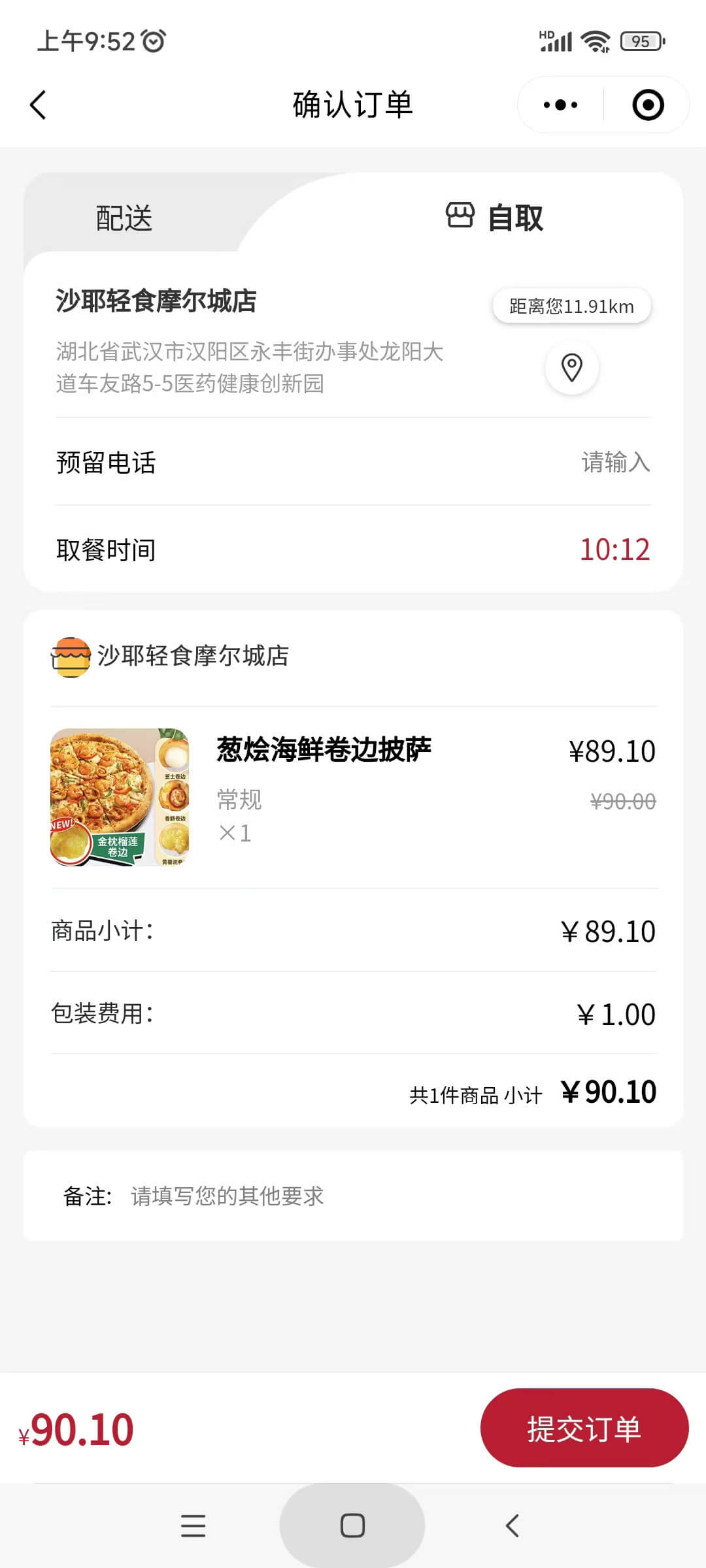Tap the circle button to exit mini-program
Screen dimensions: 706x1568
(647, 105)
